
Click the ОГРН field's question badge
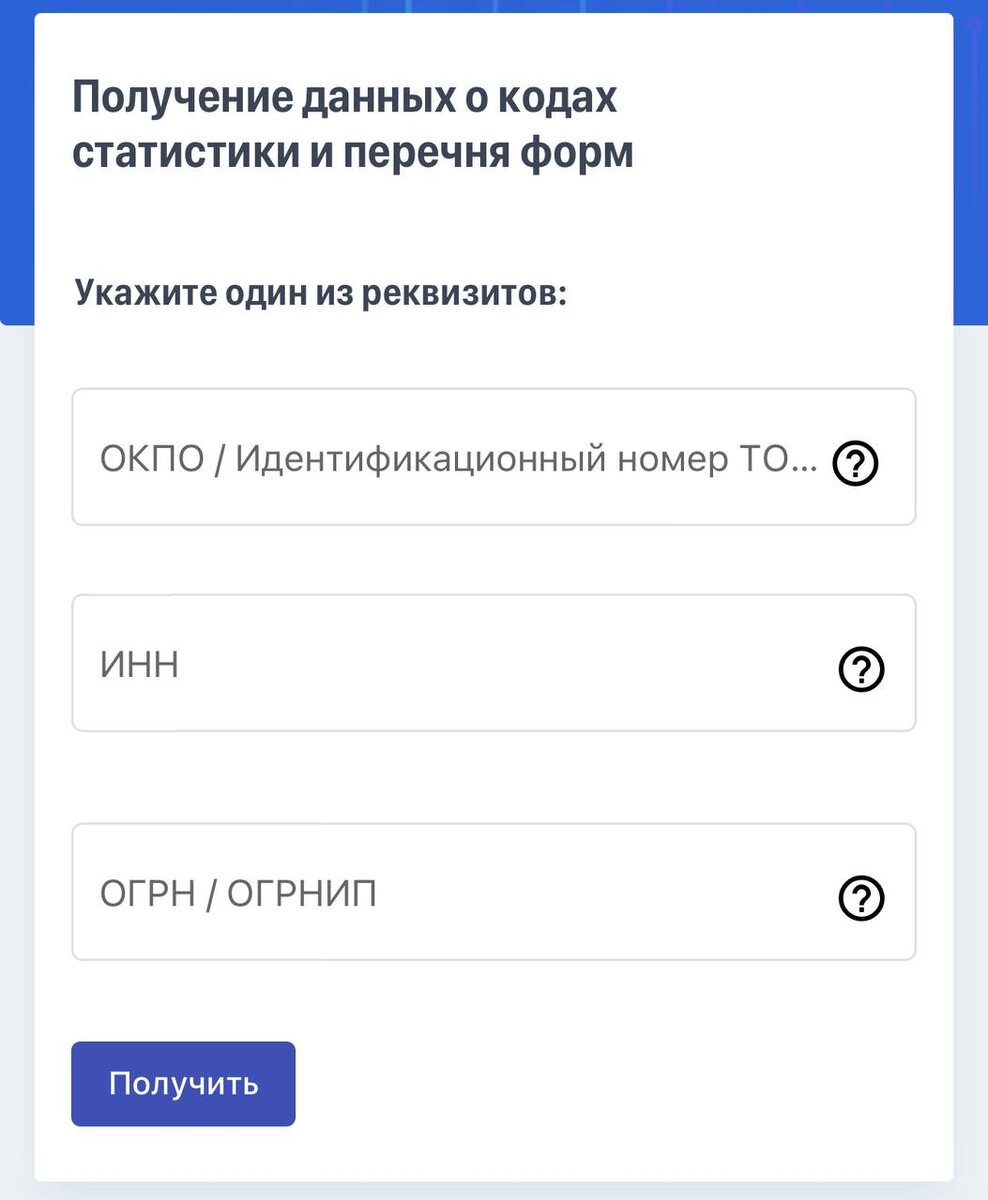[858, 899]
